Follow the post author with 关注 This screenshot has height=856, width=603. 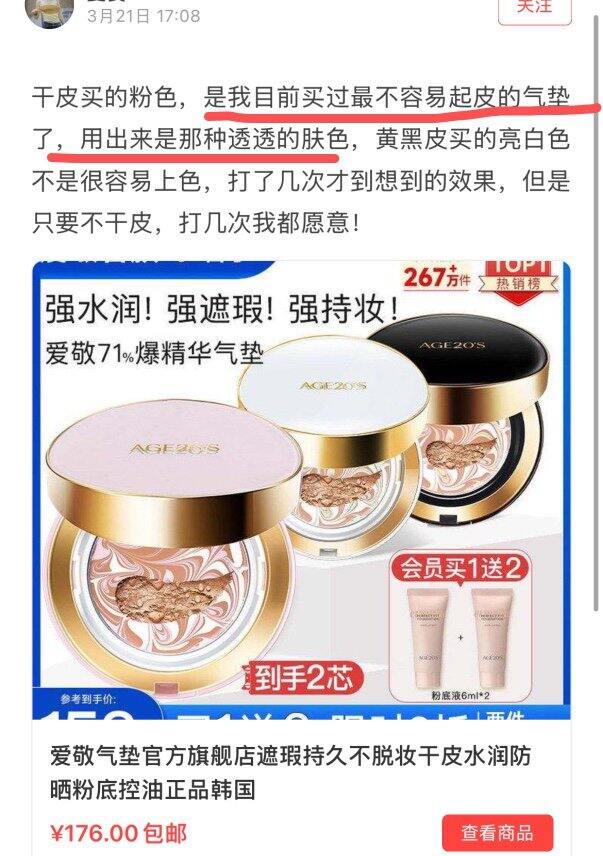534,9
